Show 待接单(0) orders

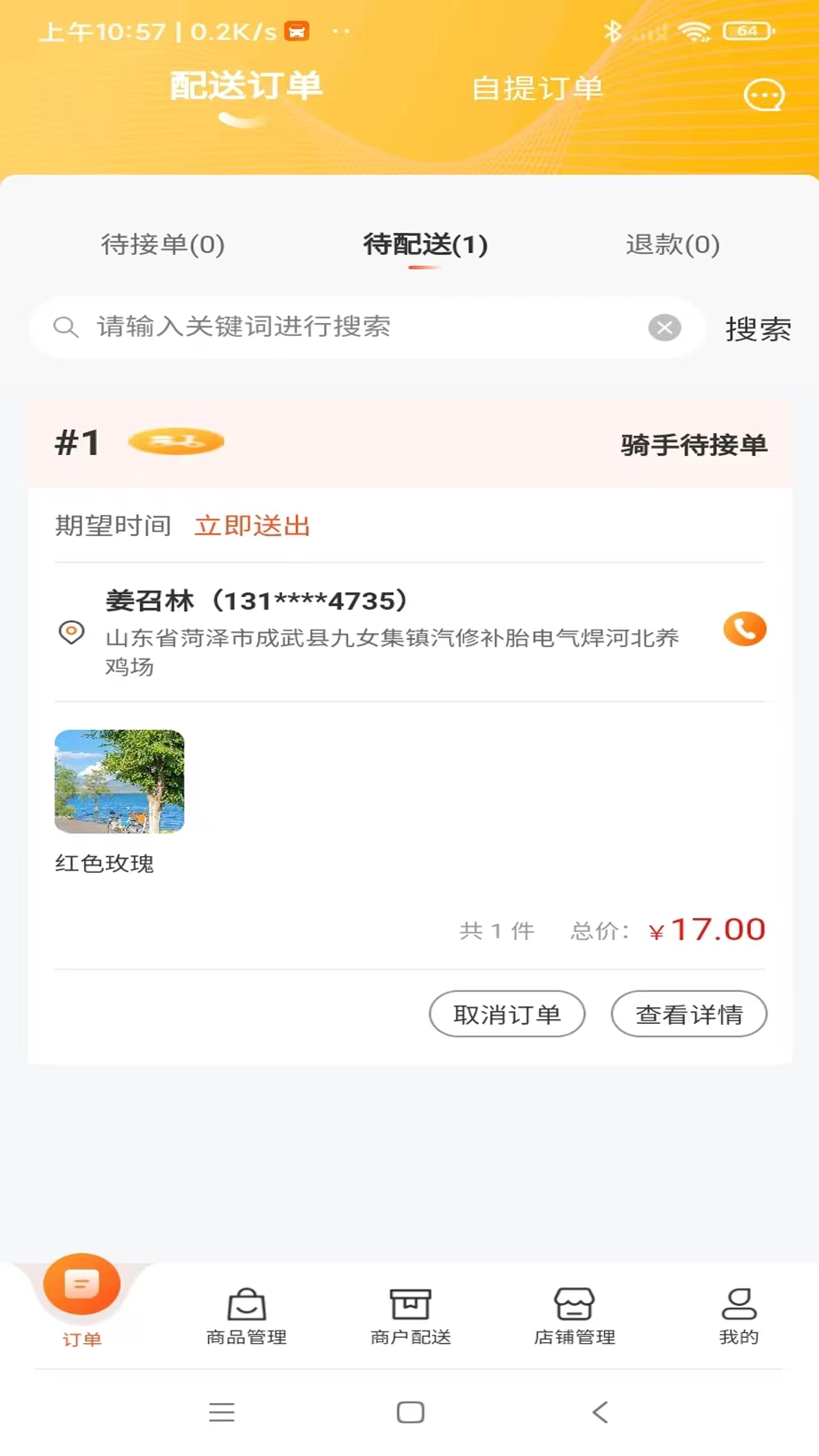click(163, 244)
